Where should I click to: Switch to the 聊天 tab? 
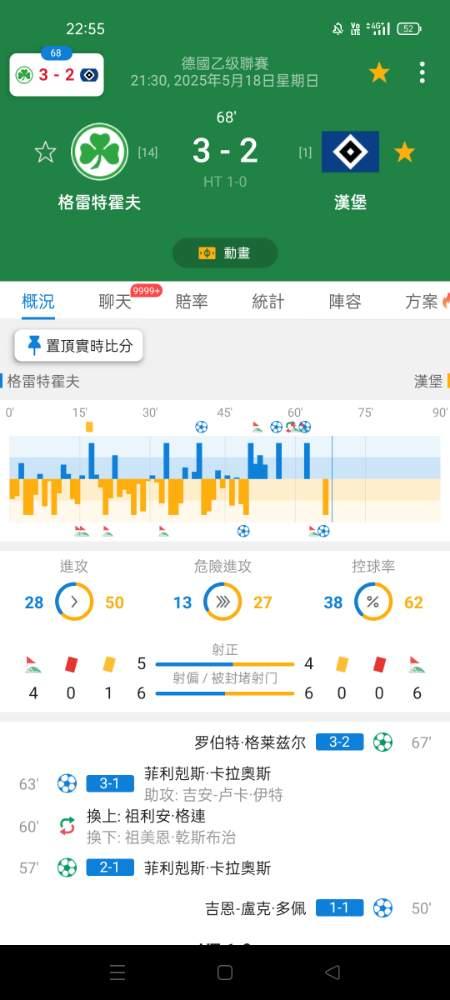115,302
